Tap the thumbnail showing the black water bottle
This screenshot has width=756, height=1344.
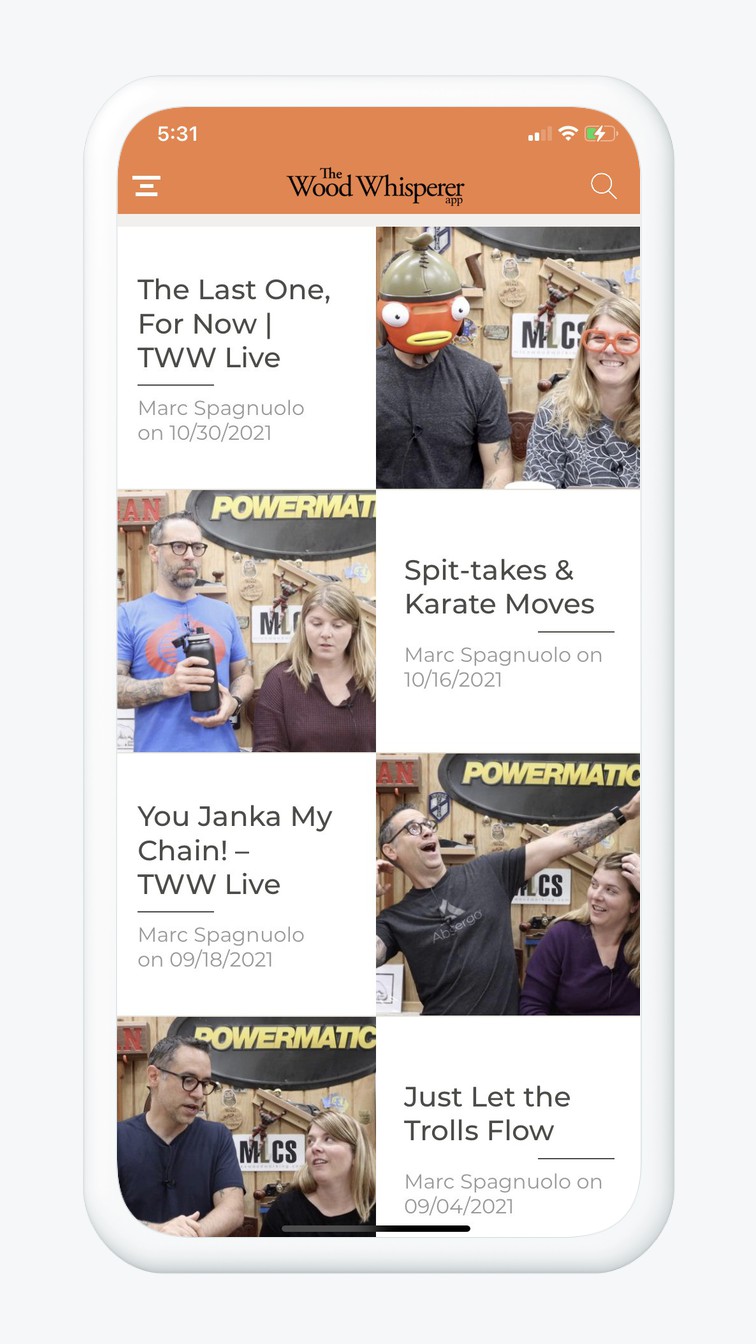tap(246, 620)
